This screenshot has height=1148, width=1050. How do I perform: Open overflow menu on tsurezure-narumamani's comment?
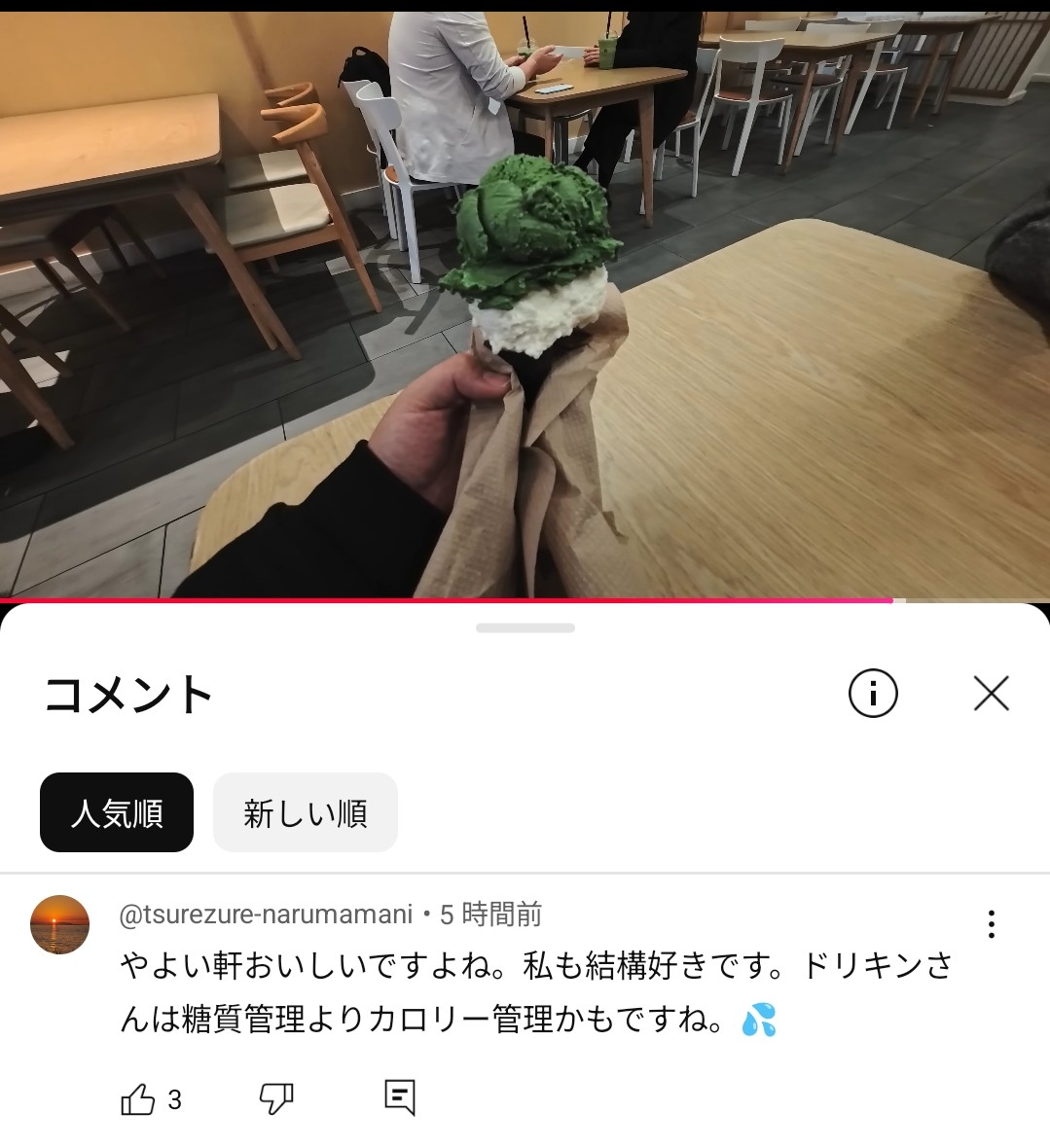[x=991, y=924]
